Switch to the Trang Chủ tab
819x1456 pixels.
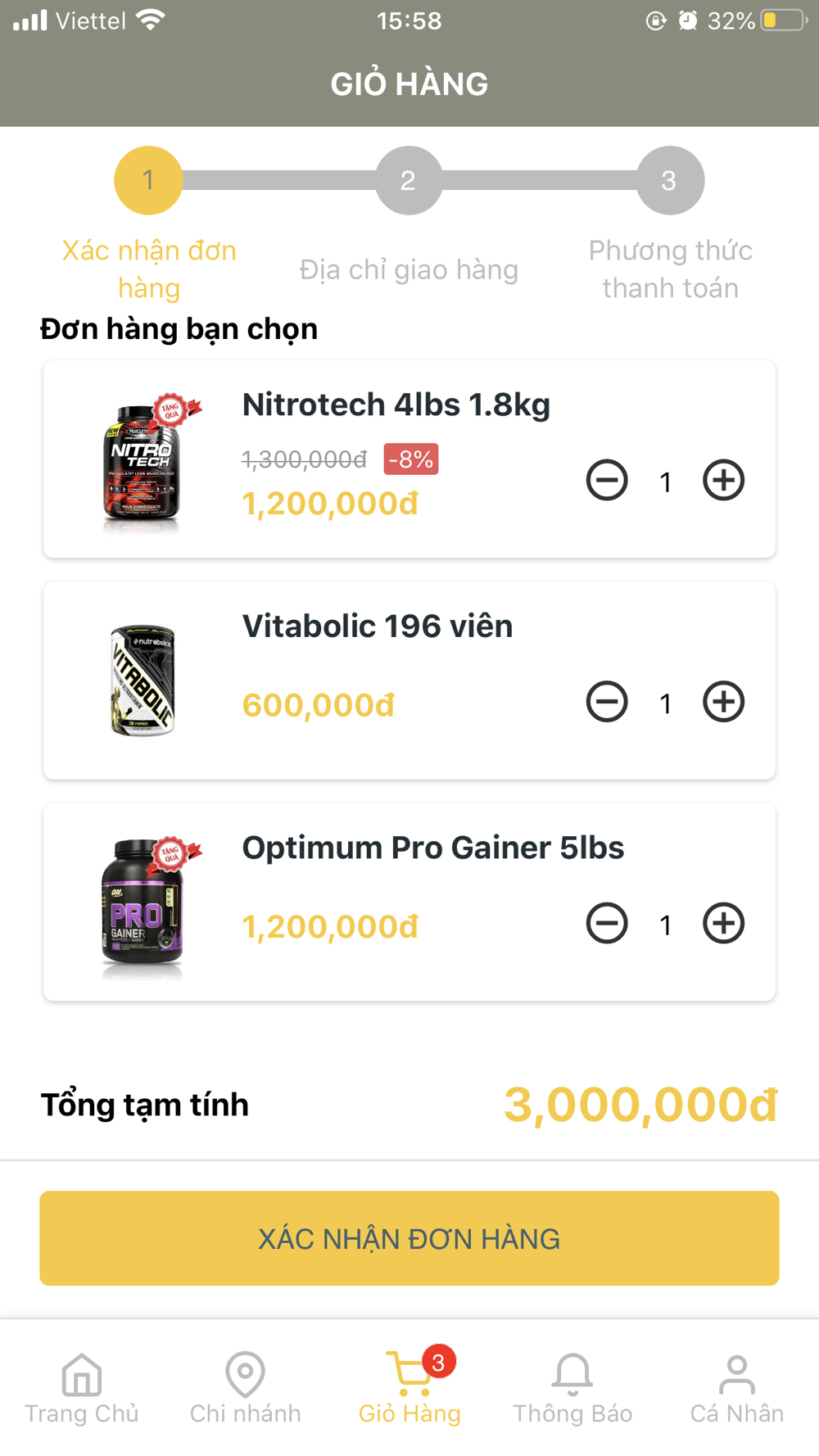[x=82, y=1388]
